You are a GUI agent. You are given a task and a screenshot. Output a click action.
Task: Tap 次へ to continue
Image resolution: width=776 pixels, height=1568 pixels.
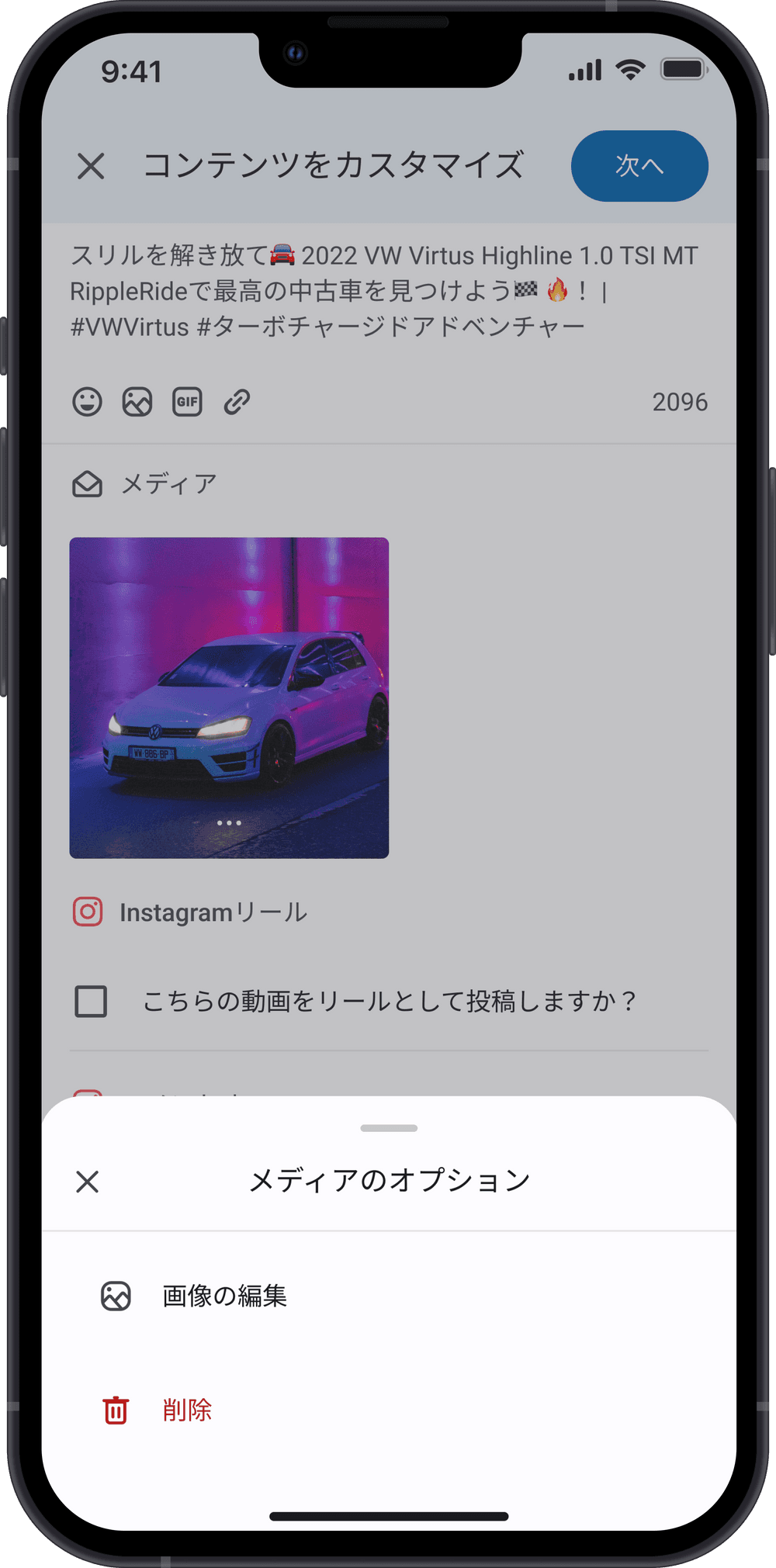(639, 166)
